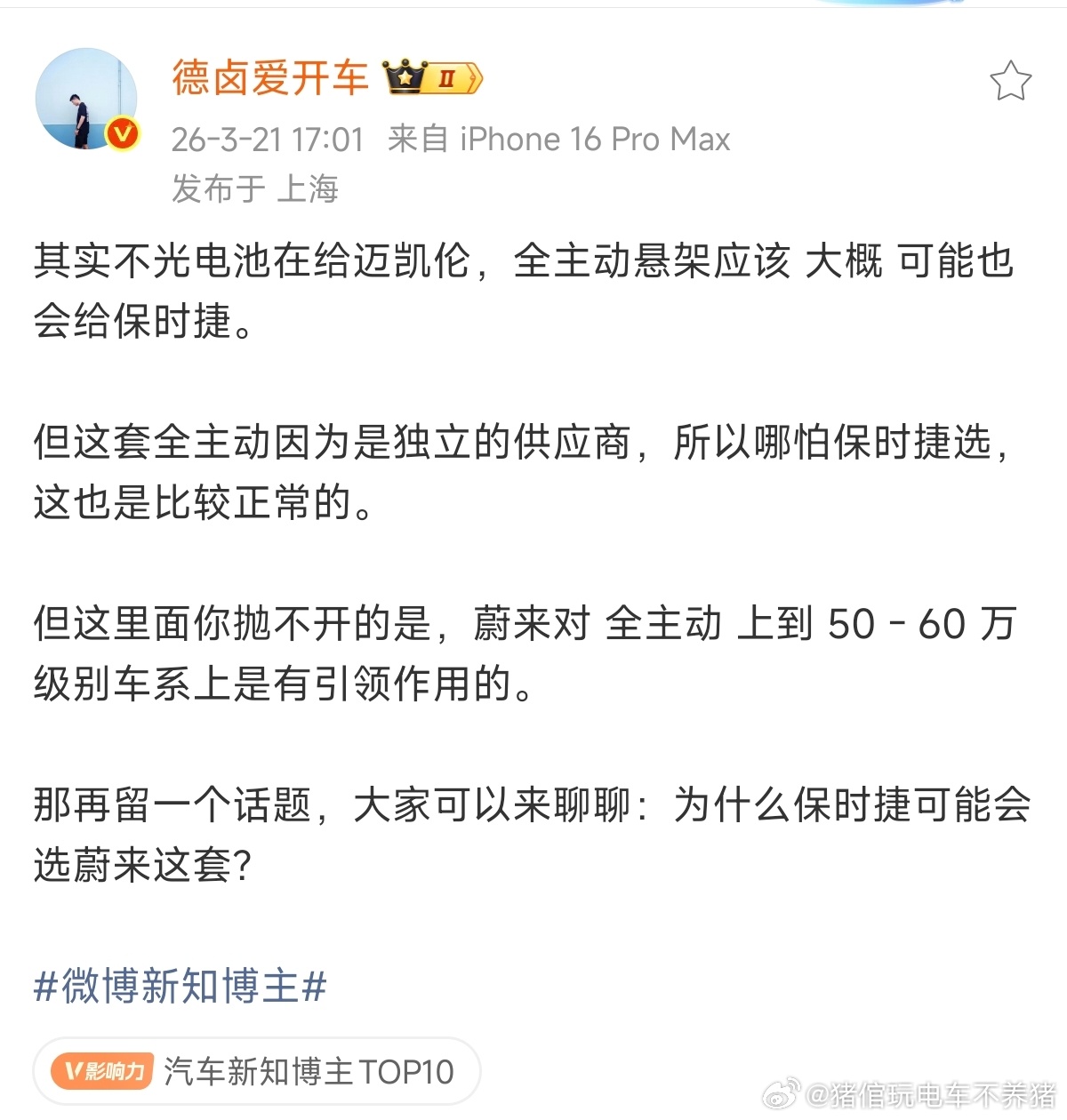Open the iPhone 16 Pro Max device source link
The image size is (1067, 1120).
click(x=593, y=139)
